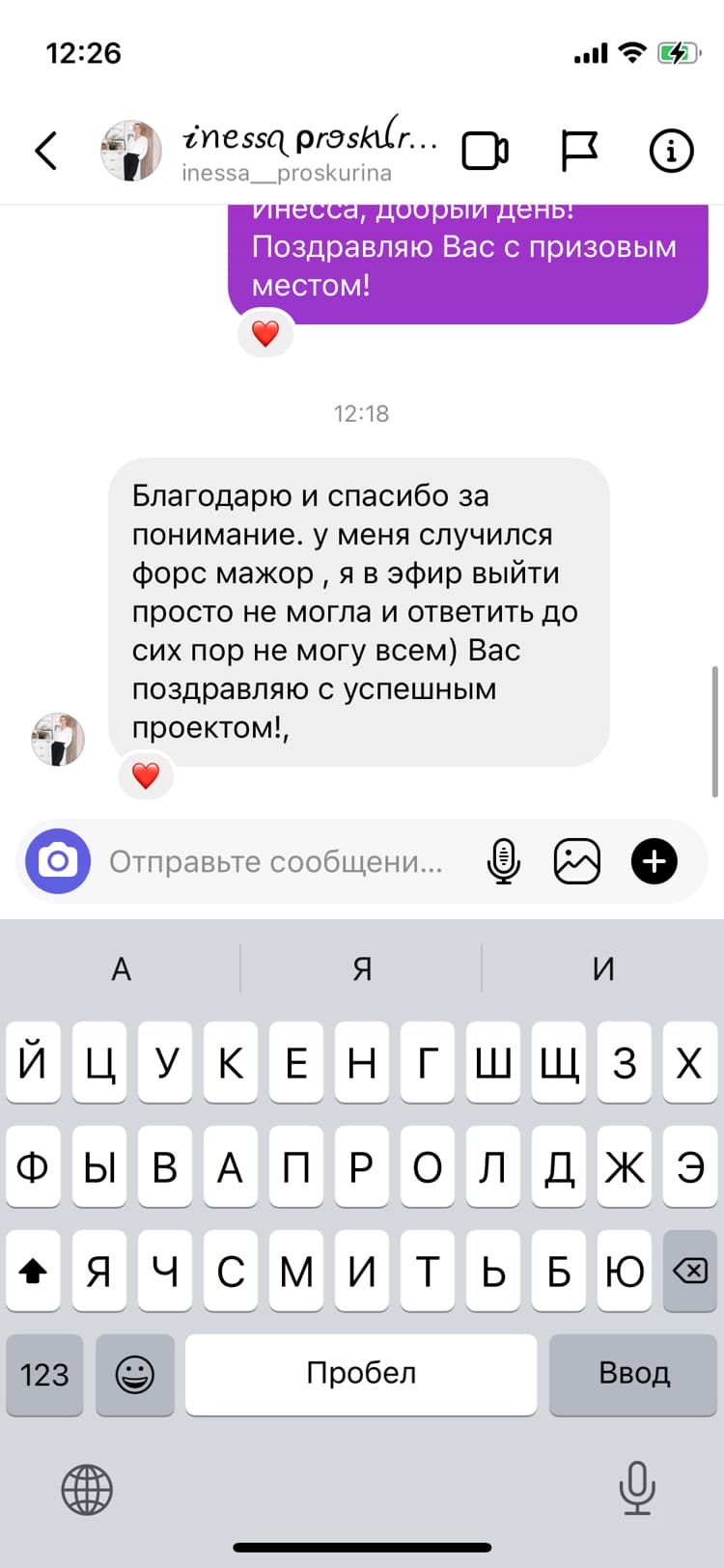724x1568 pixels.
Task: Tap the heart reaction under the gray message
Action: (146, 775)
